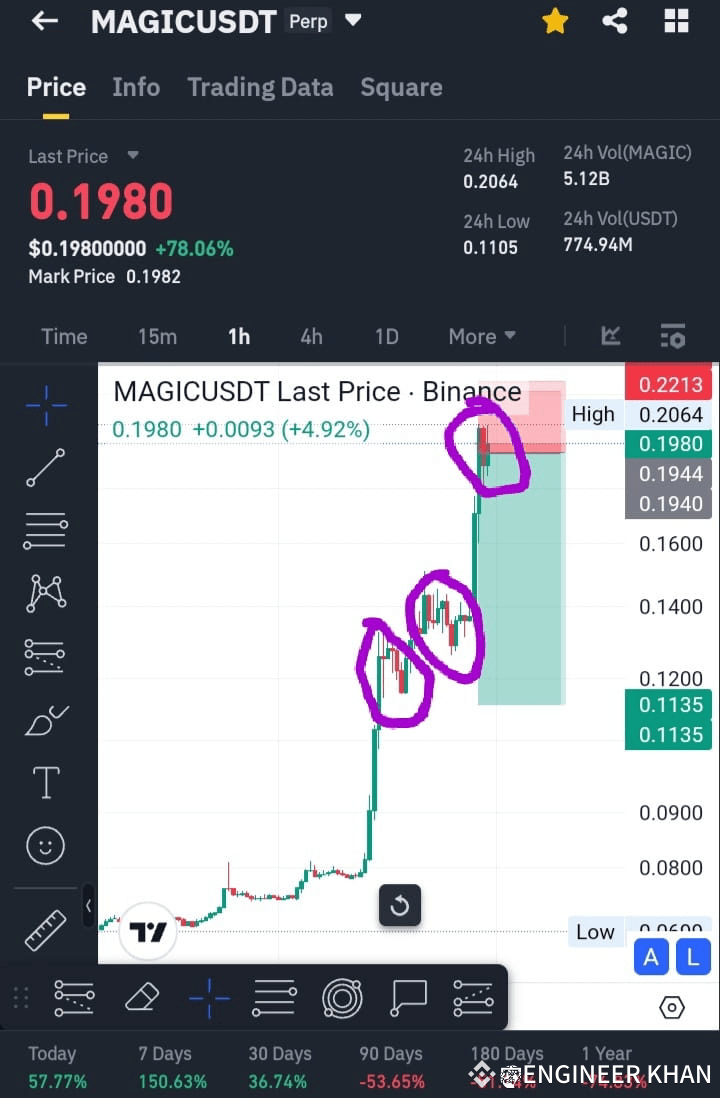
Task: Enable crosshair mode from the bottom toolbar
Action: (x=209, y=997)
